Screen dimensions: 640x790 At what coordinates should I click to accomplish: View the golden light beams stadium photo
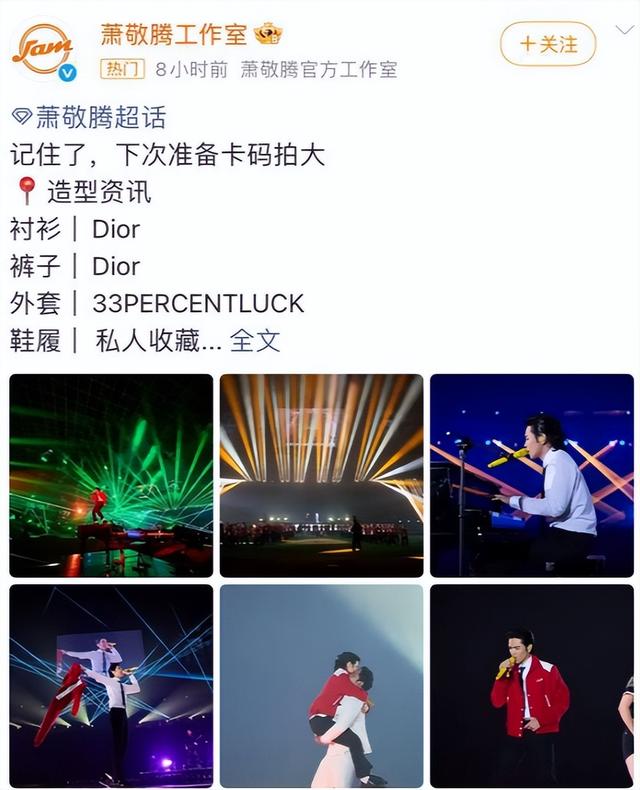[321, 475]
